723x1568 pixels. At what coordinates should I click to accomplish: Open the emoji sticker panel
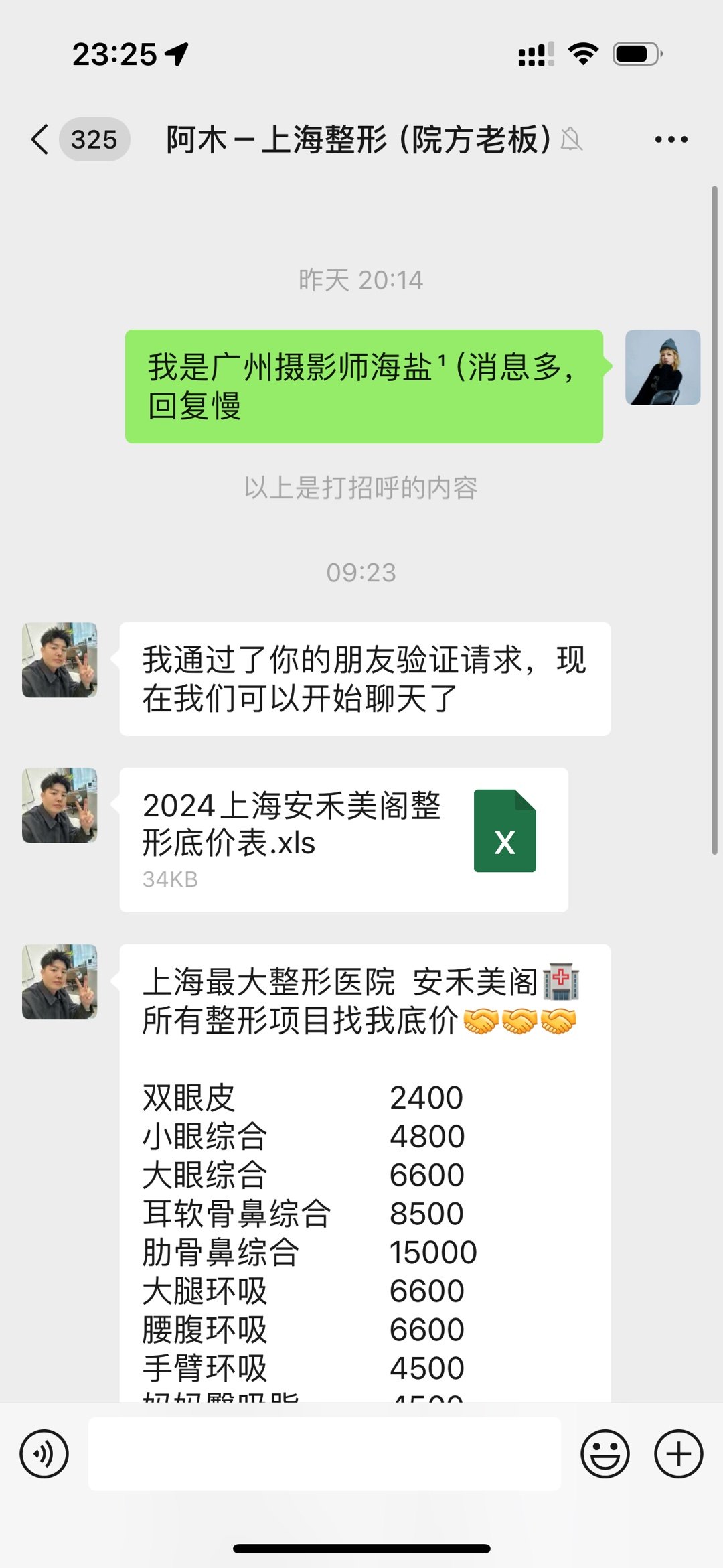[605, 1453]
